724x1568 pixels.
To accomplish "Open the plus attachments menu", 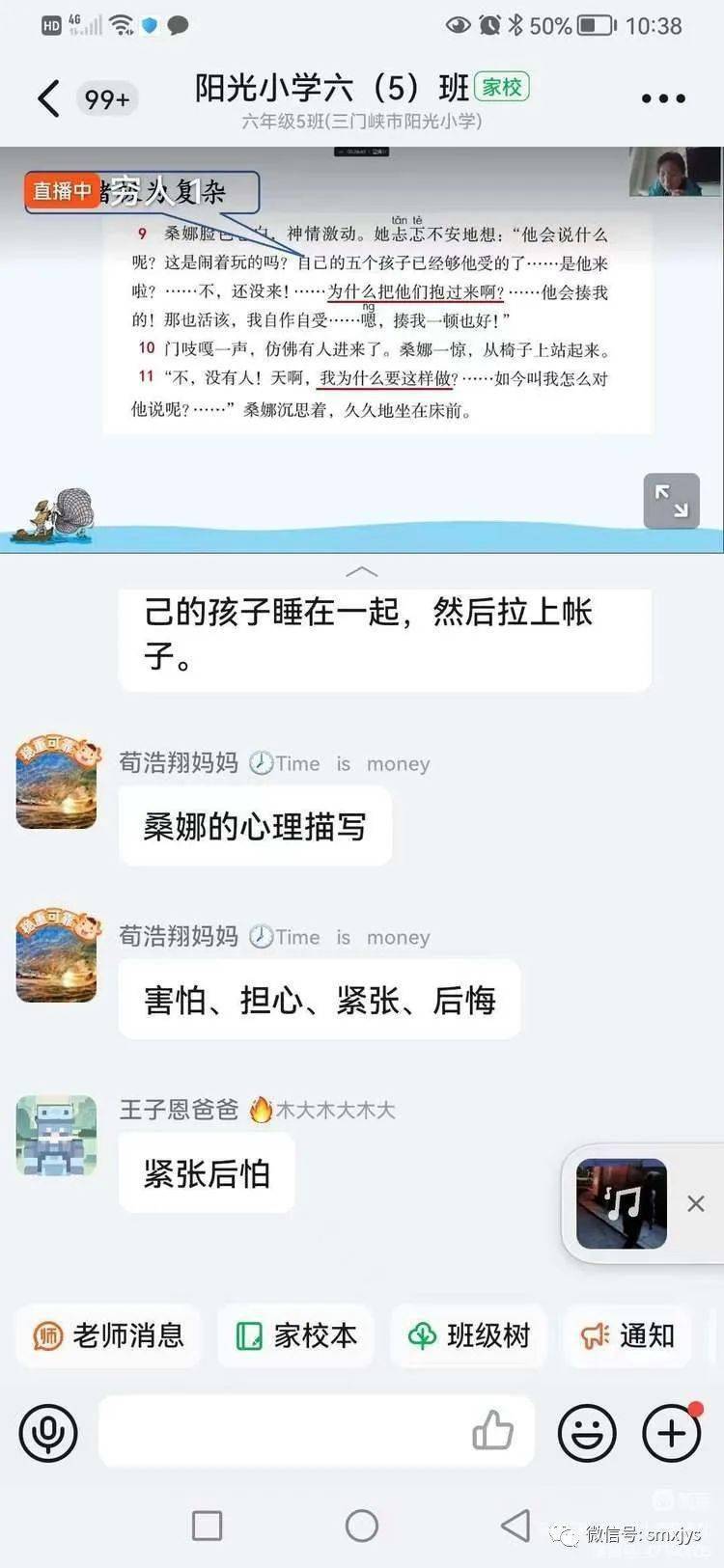I will (672, 1432).
